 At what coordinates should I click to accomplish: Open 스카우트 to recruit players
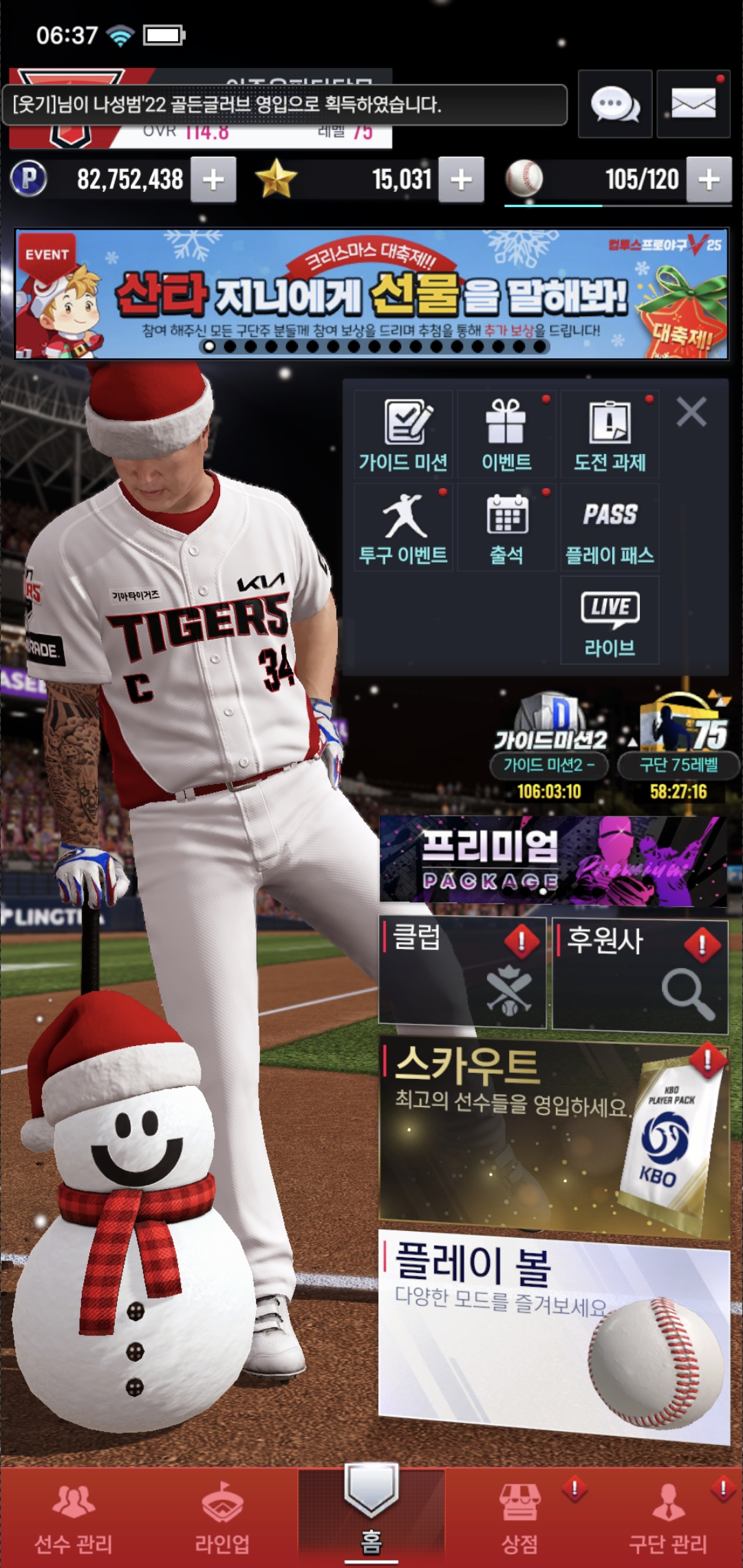pos(554,1138)
